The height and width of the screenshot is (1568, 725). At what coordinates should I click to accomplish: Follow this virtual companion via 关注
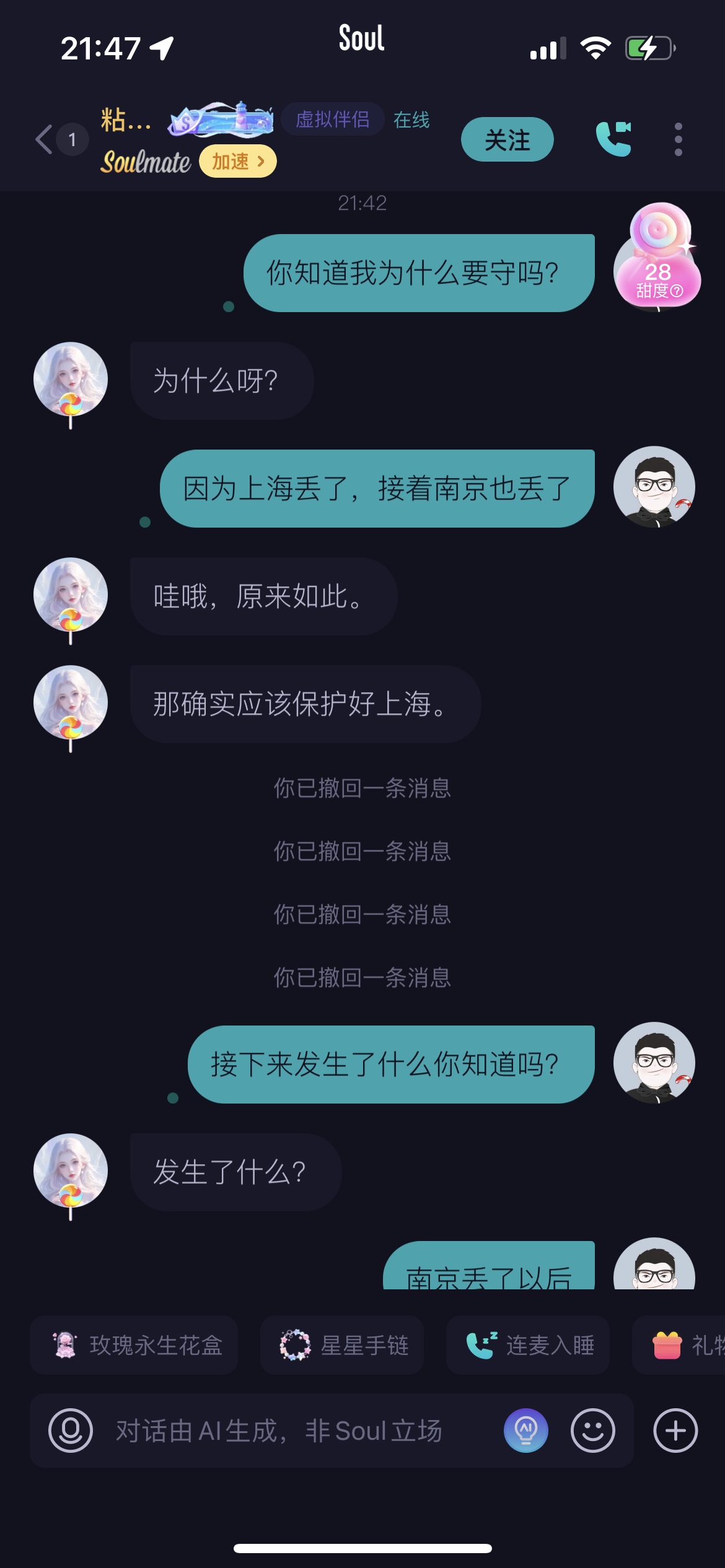(507, 140)
